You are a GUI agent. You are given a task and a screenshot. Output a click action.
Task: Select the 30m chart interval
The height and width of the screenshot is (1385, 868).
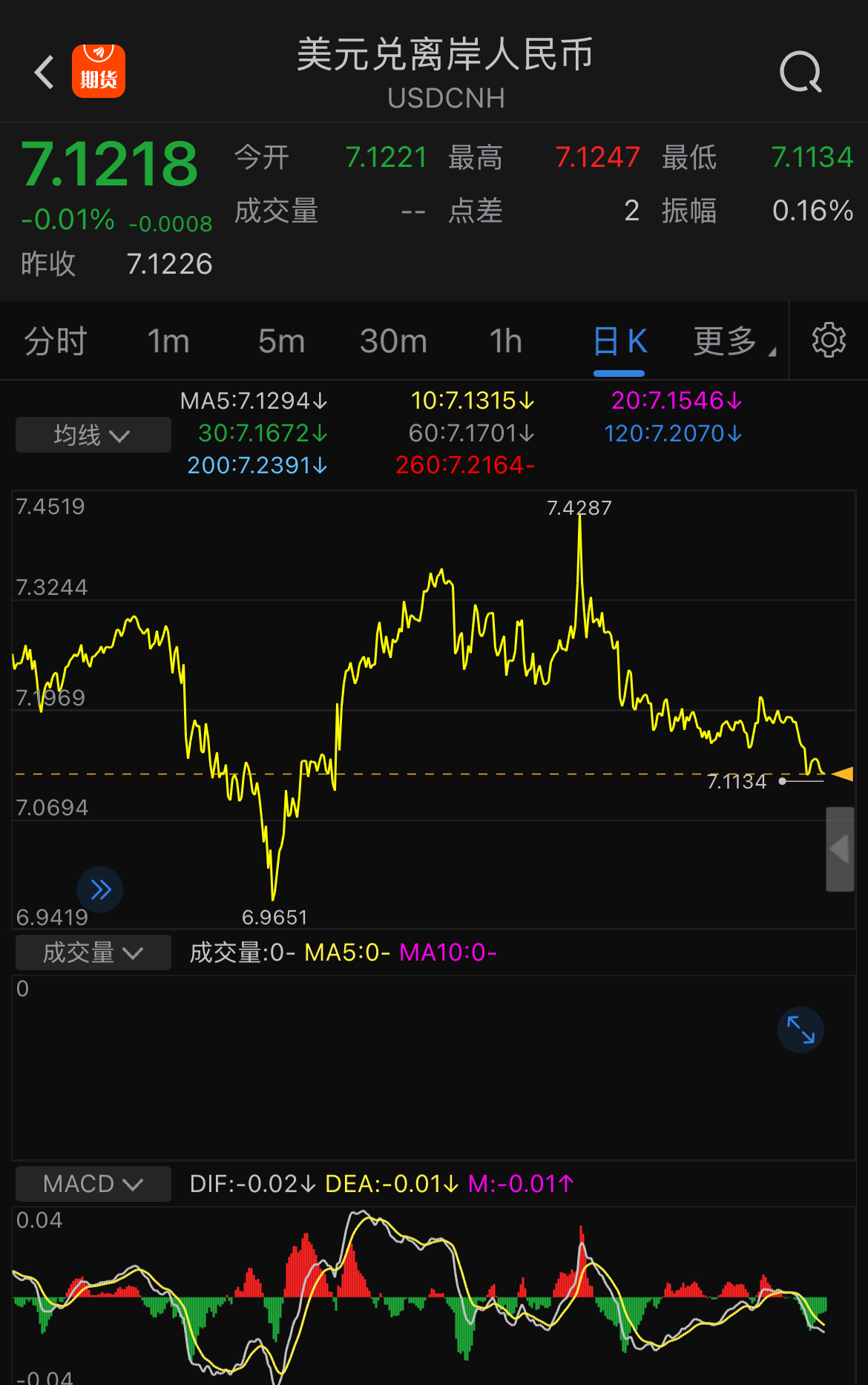click(393, 341)
